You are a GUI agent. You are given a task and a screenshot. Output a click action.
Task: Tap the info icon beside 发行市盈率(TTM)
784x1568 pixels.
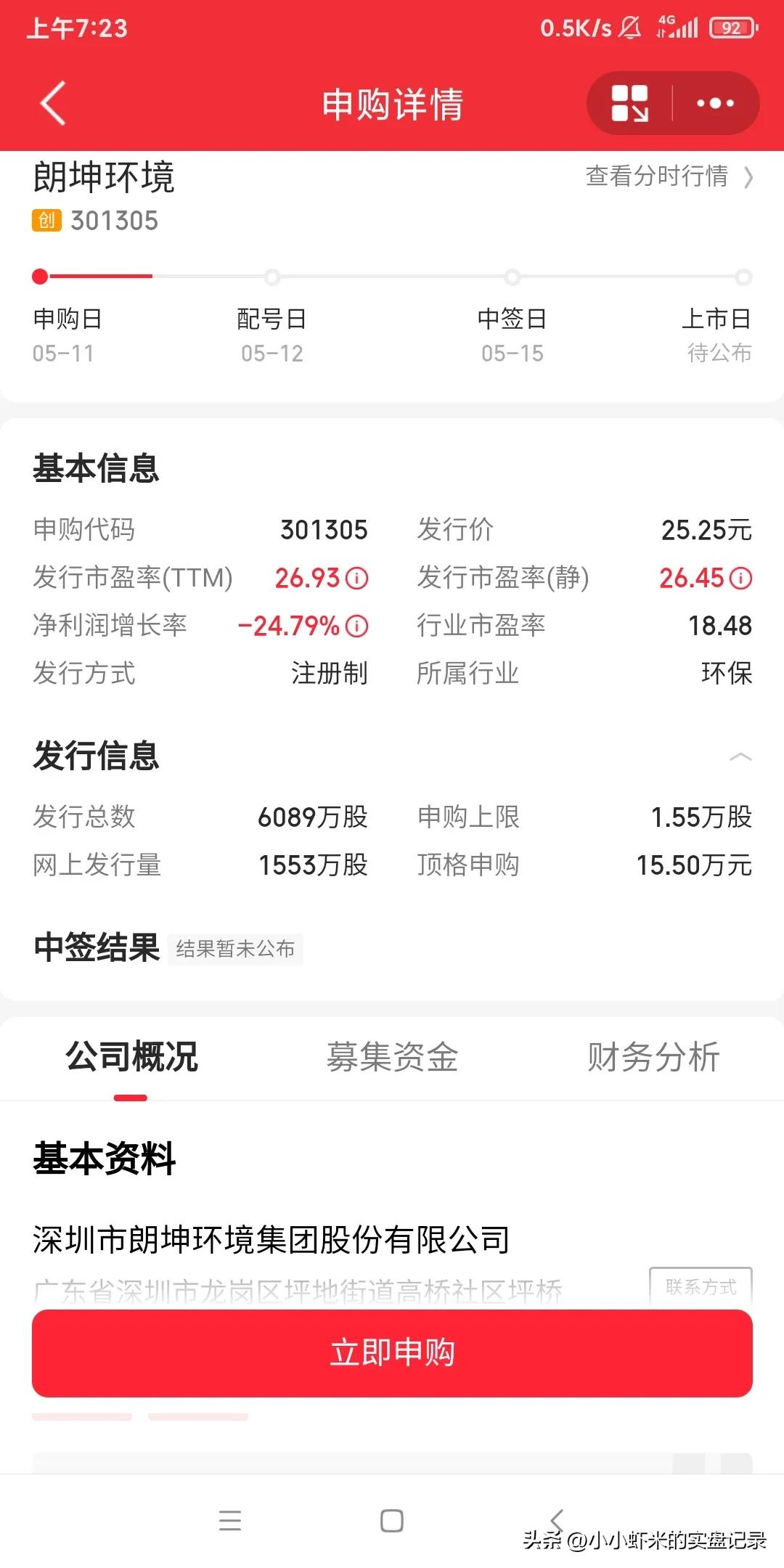tap(356, 577)
